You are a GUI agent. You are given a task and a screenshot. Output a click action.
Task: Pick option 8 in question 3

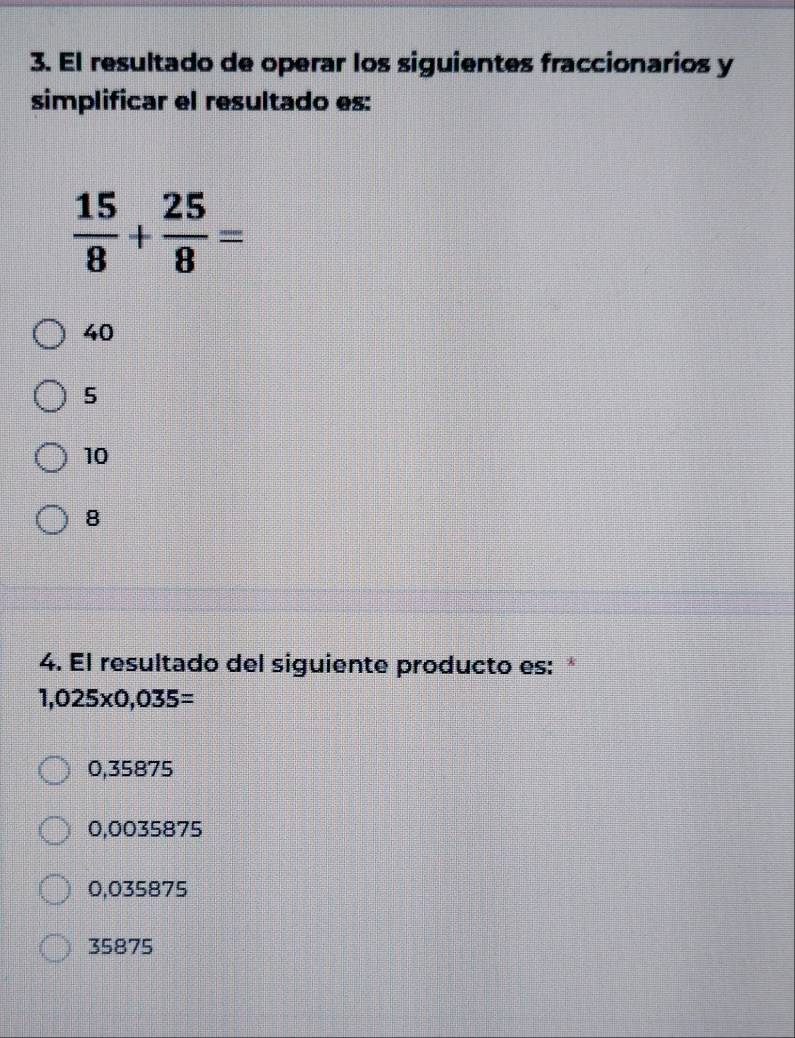pyautogui.click(x=51, y=519)
